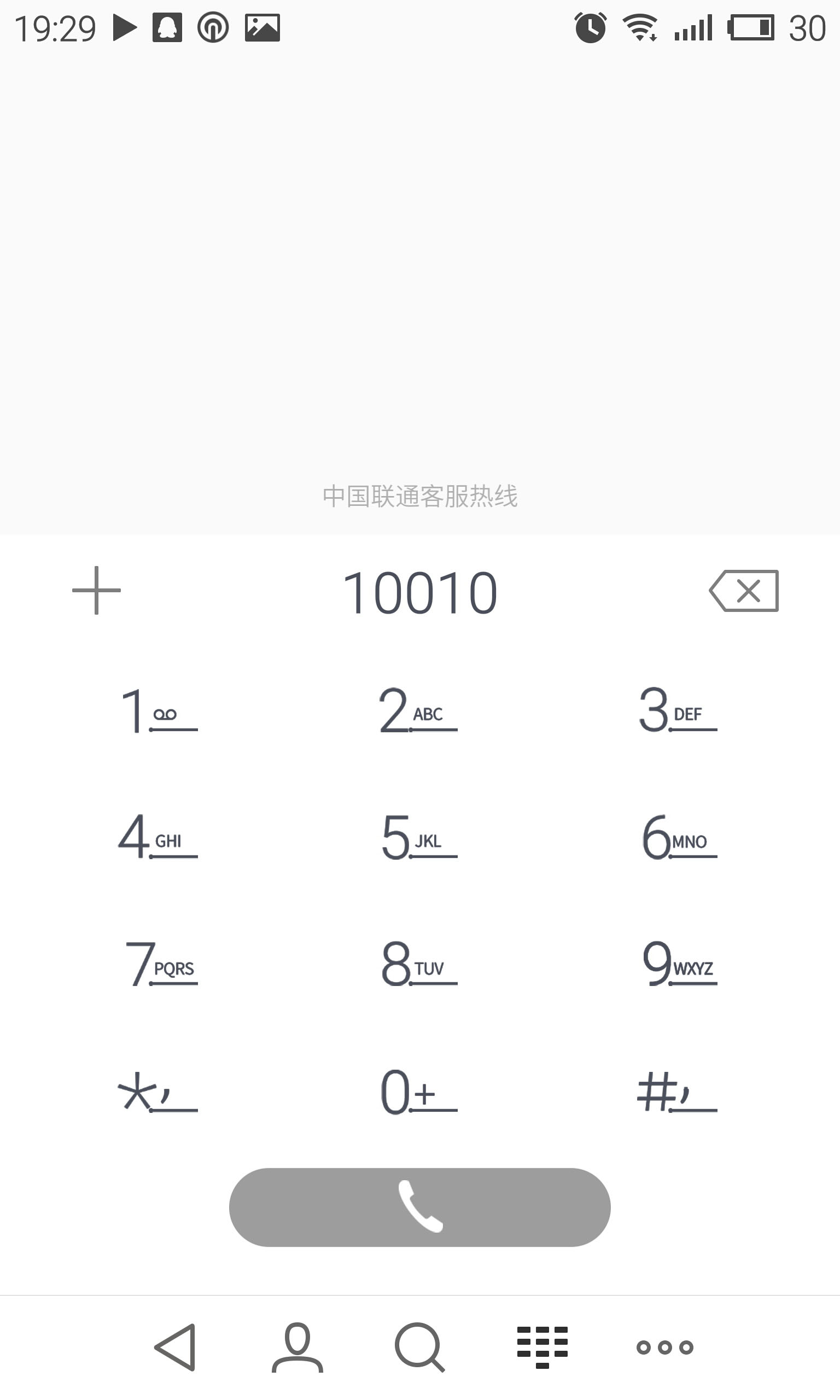Open the contacts person icon
The height and width of the screenshot is (1400, 840).
click(297, 1347)
